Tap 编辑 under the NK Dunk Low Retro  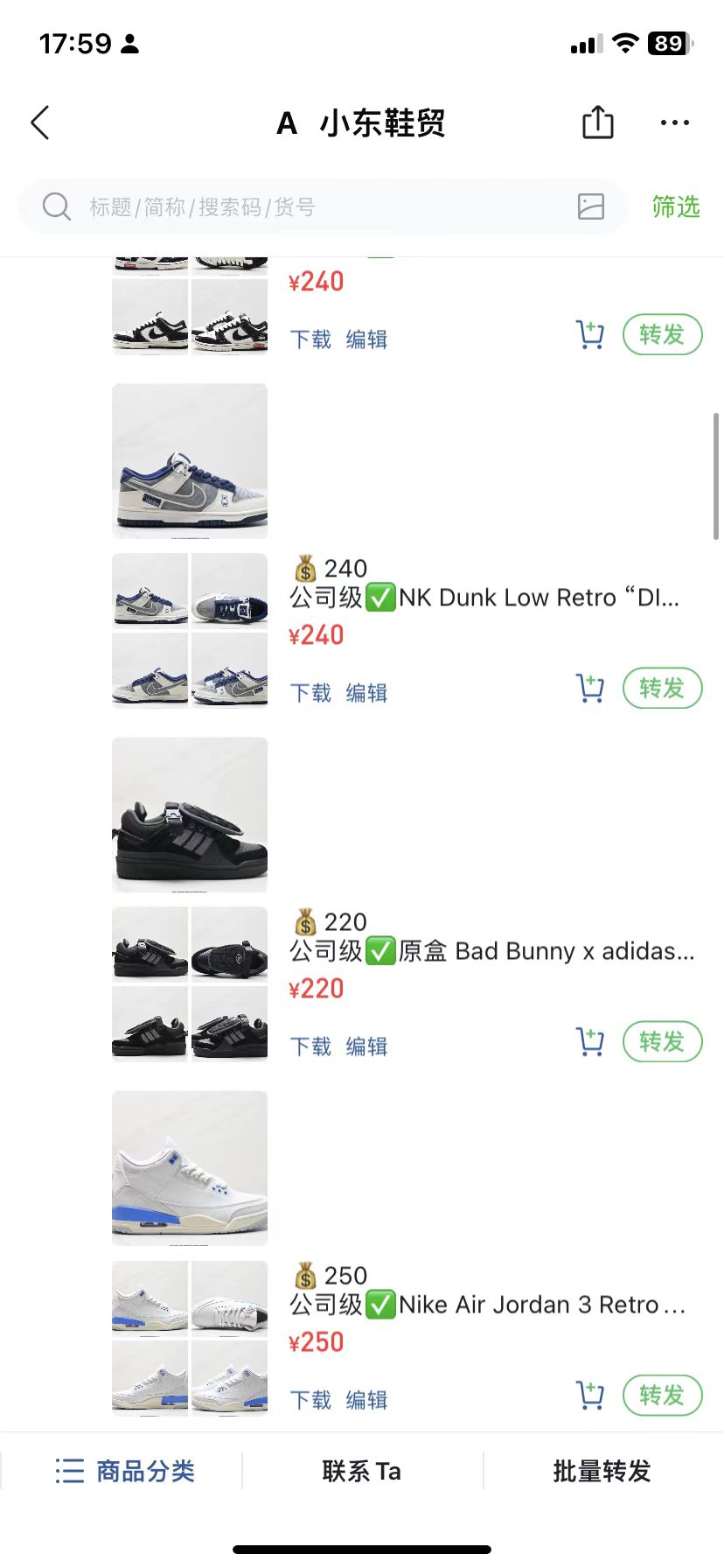pos(366,693)
